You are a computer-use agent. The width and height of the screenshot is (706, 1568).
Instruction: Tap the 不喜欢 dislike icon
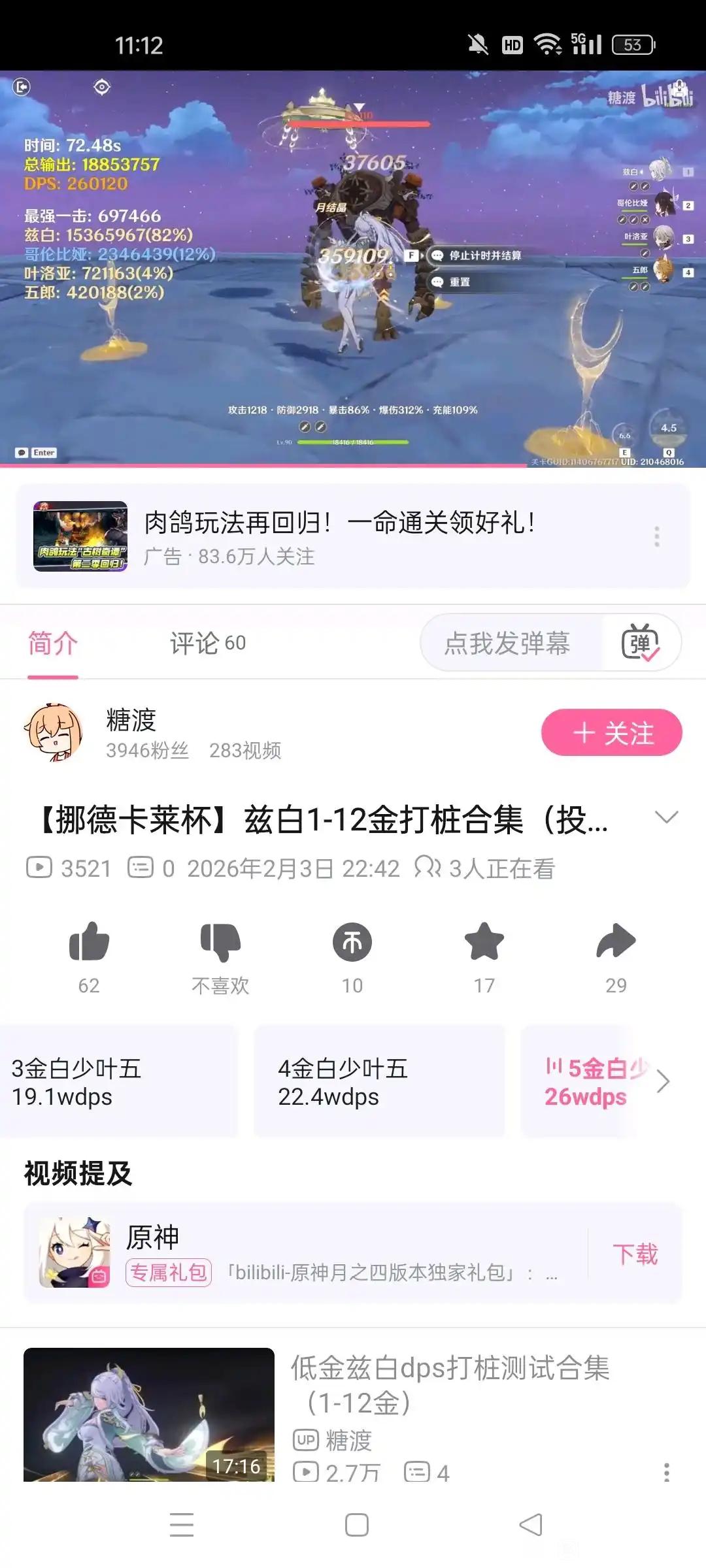pos(220,943)
